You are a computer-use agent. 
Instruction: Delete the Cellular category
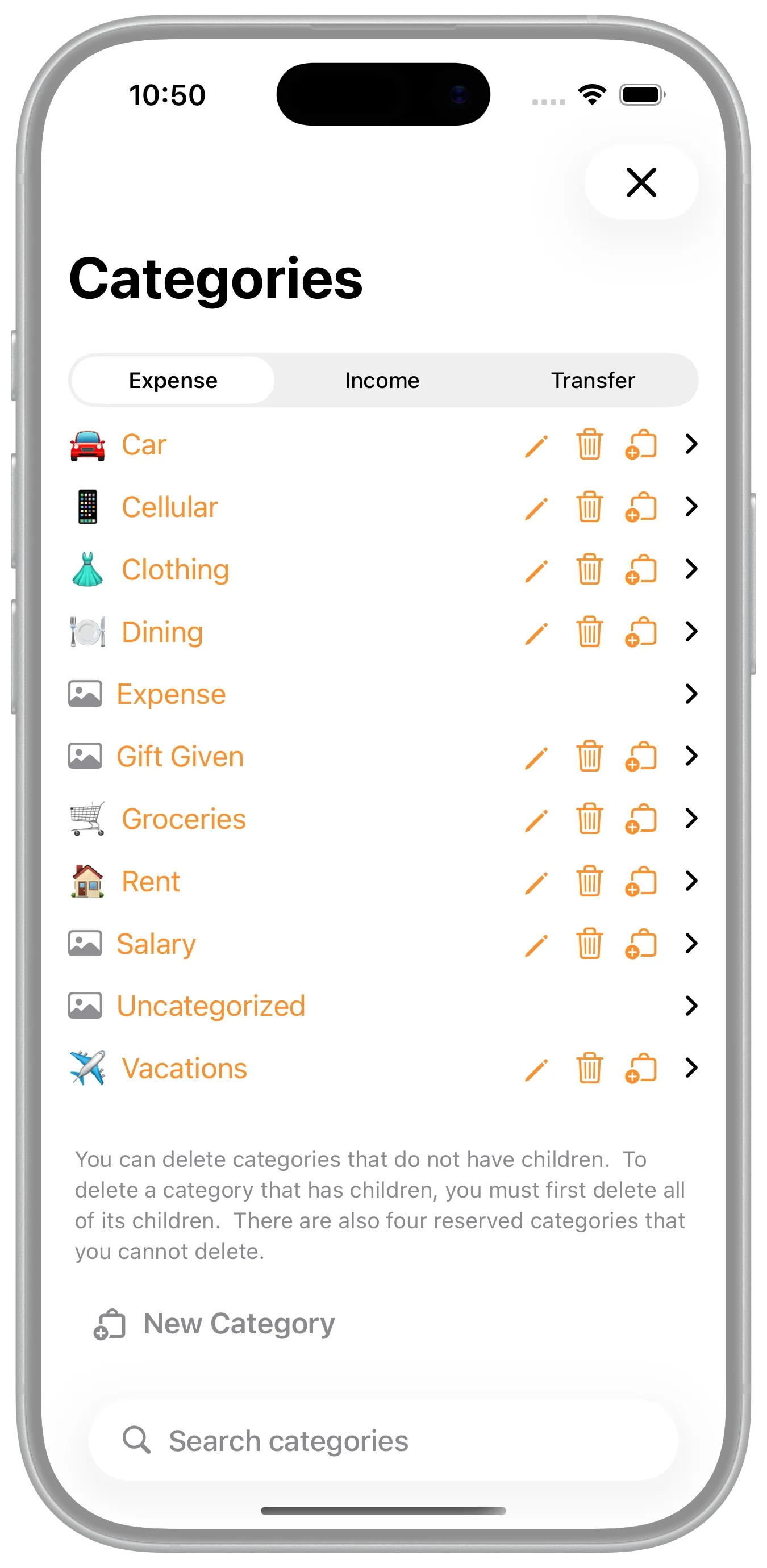589,507
